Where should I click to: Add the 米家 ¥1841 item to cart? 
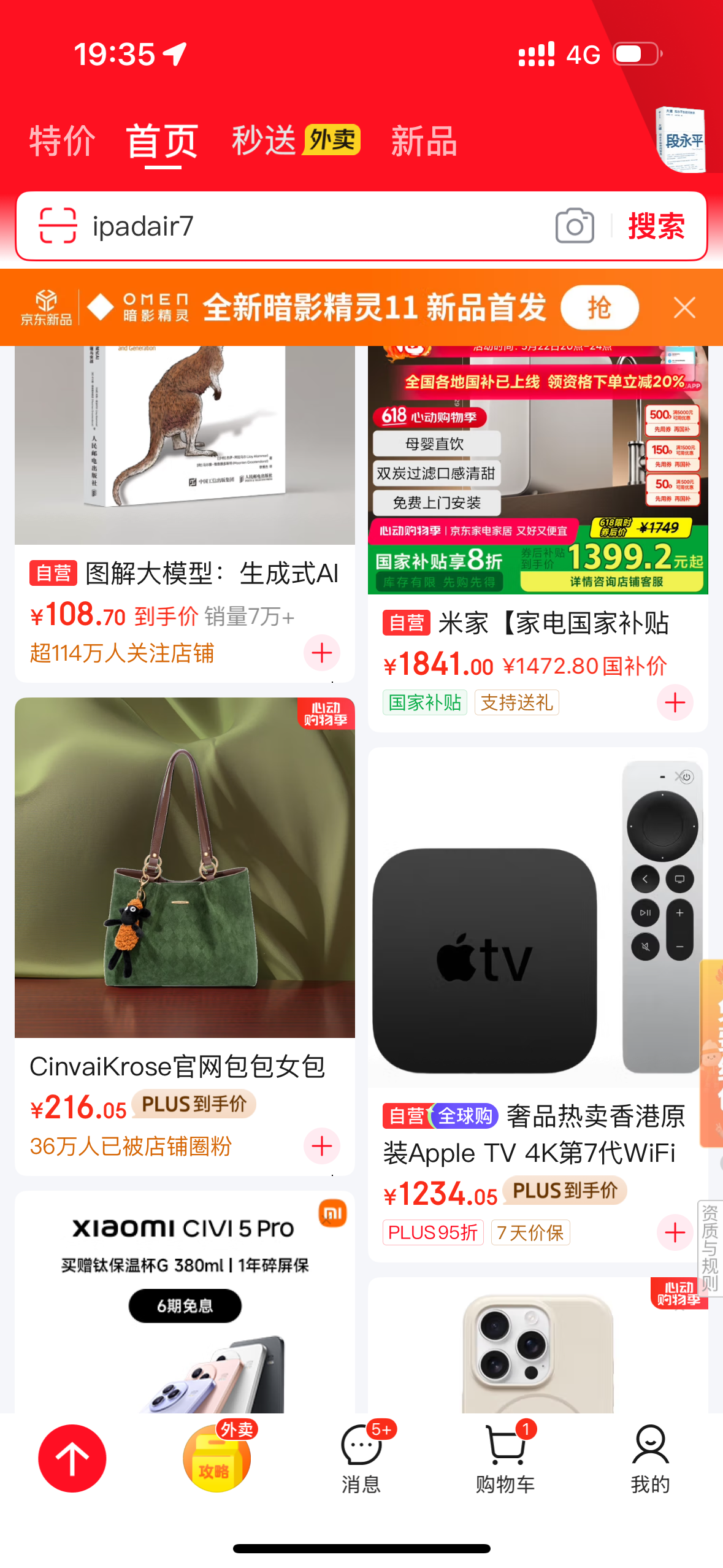click(x=675, y=702)
